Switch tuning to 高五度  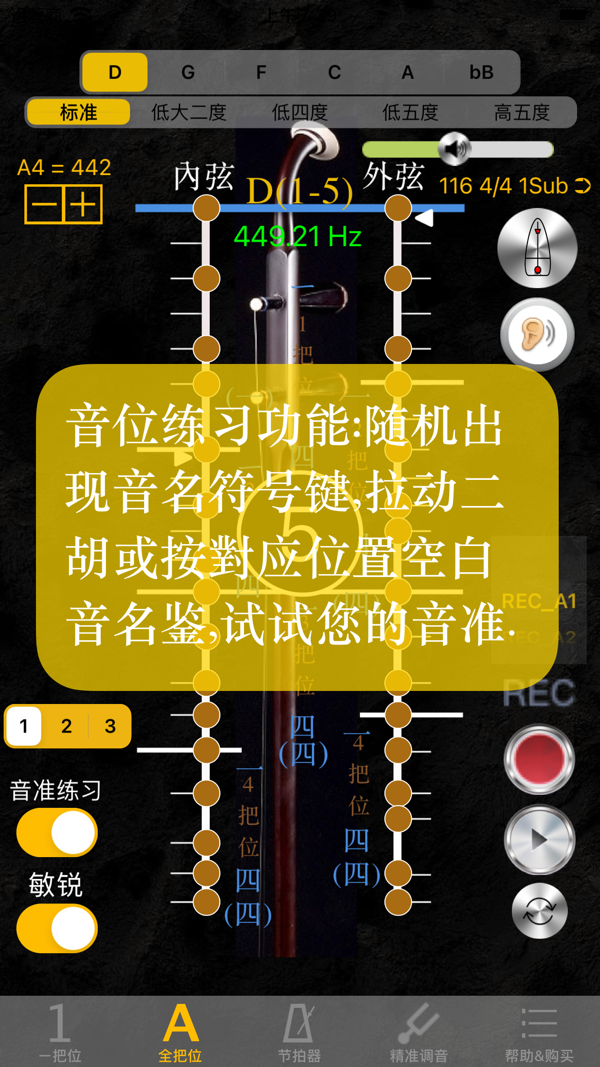pos(521,112)
